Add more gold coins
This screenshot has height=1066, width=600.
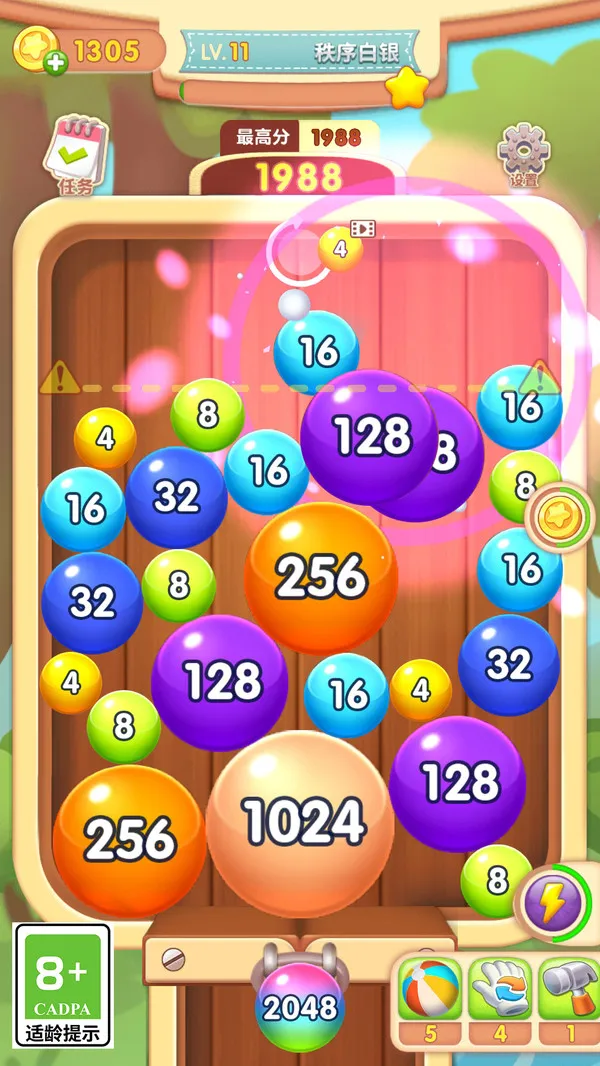55,63
